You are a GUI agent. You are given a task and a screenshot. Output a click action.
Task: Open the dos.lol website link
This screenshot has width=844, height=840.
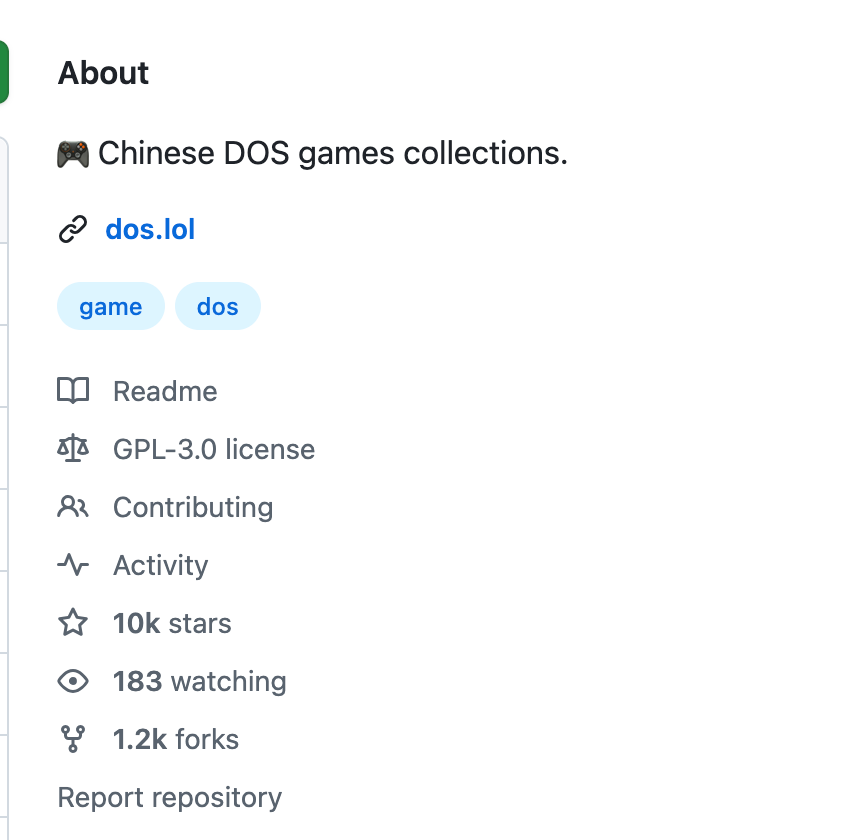coord(150,230)
